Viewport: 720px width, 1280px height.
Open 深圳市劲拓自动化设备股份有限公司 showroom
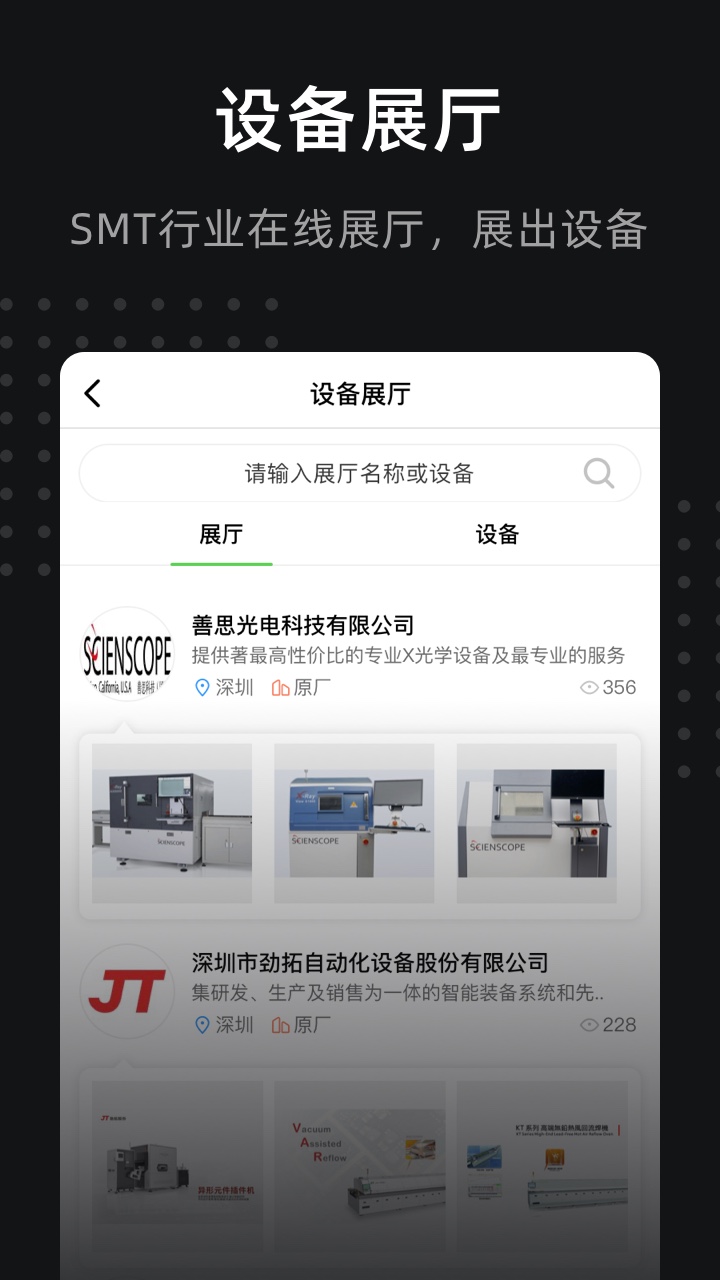[x=367, y=962]
